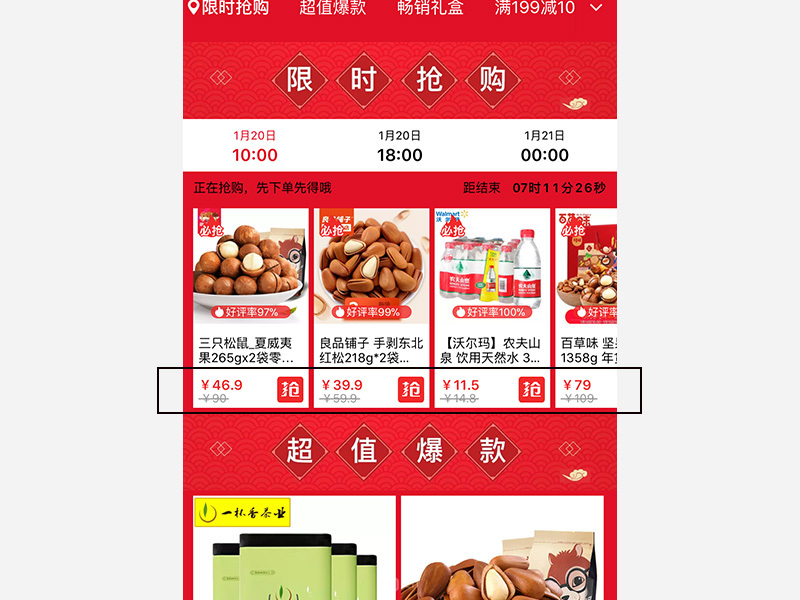Open the pine nuts product under 超值爆款

click(x=502, y=550)
